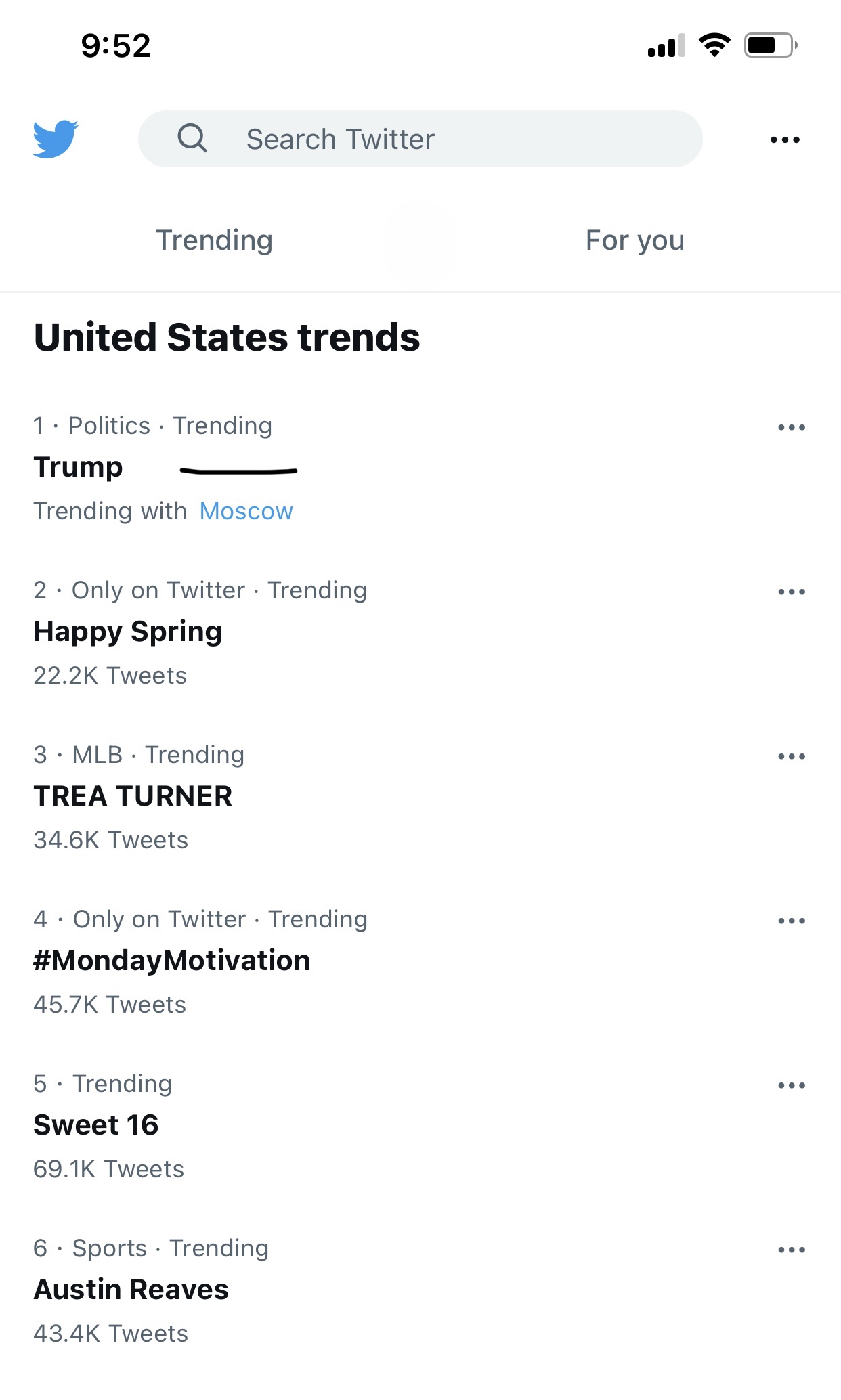Open the top-right overflow menu
Viewport: 841px width, 1400px height.
tap(785, 140)
